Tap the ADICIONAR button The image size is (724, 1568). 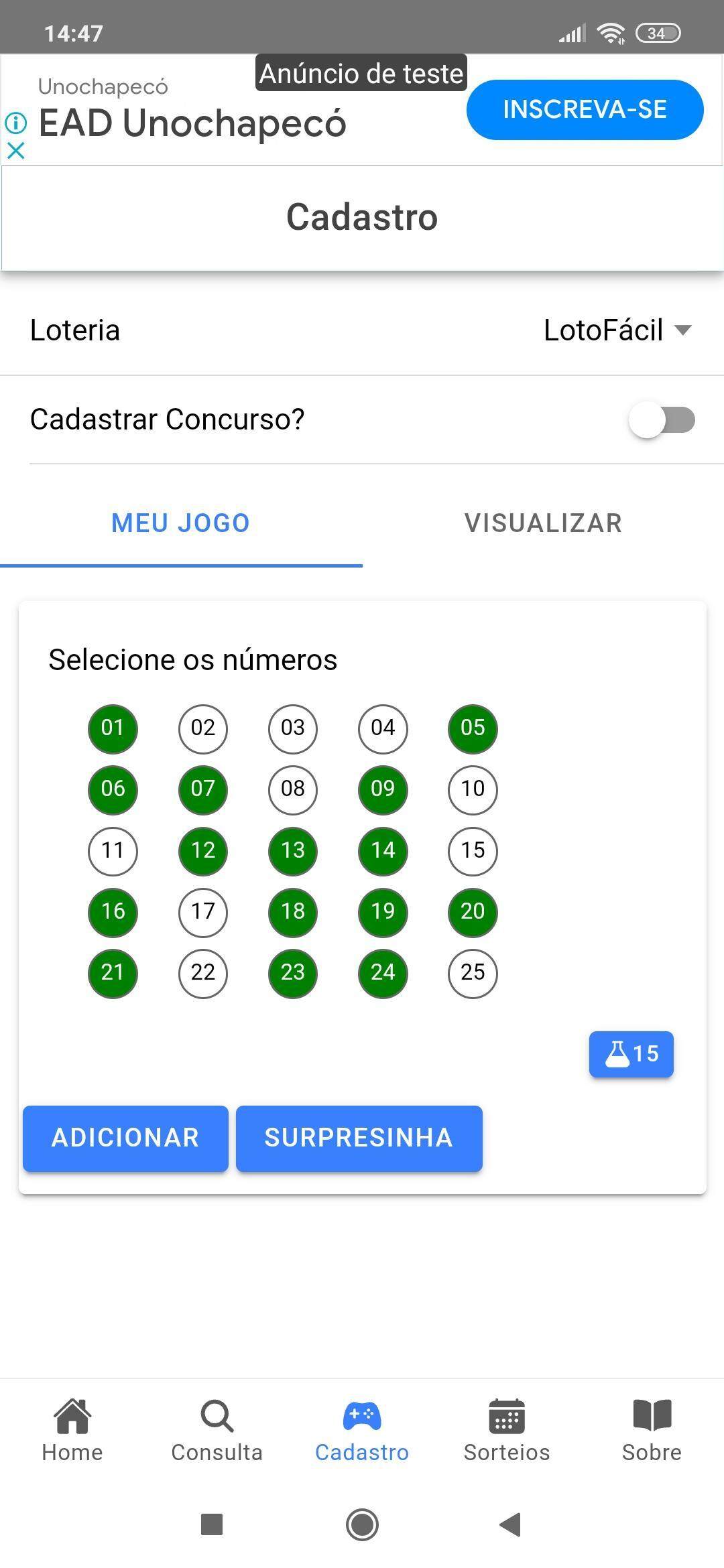[x=125, y=1138]
